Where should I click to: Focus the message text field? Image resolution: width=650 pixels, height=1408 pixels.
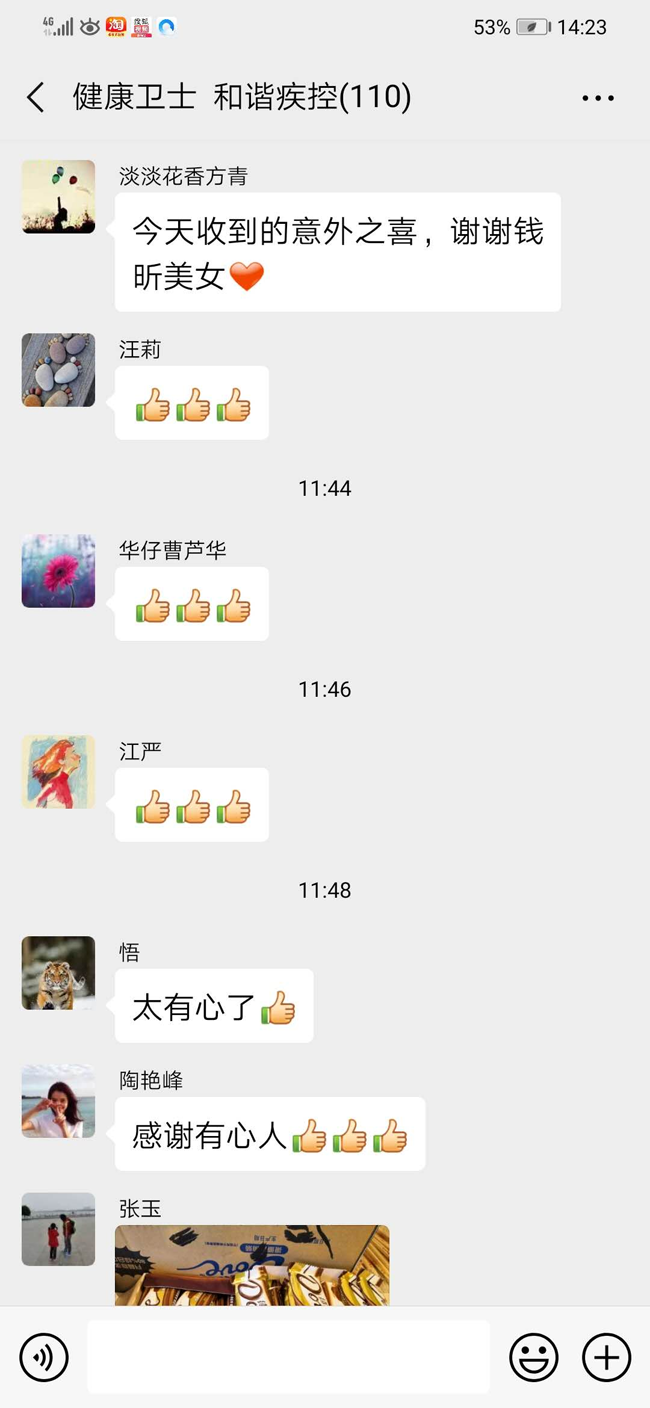point(288,1357)
